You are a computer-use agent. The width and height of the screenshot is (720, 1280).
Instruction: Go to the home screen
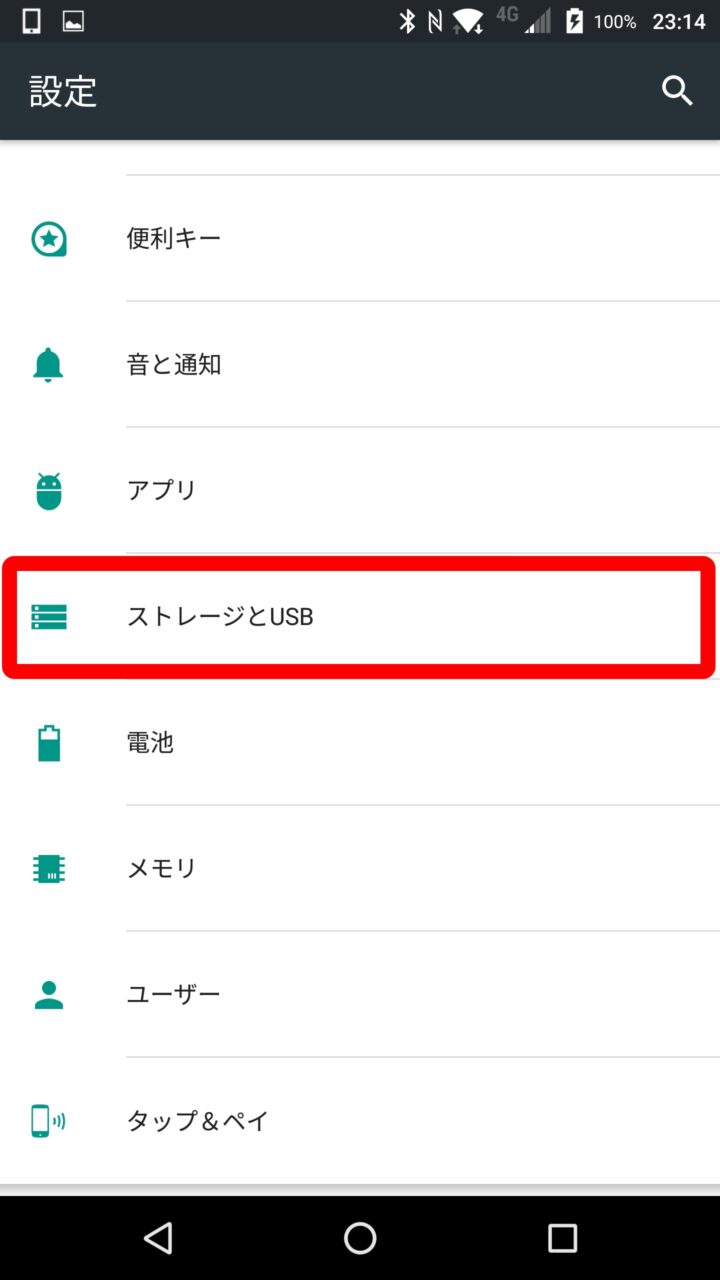click(360, 1238)
